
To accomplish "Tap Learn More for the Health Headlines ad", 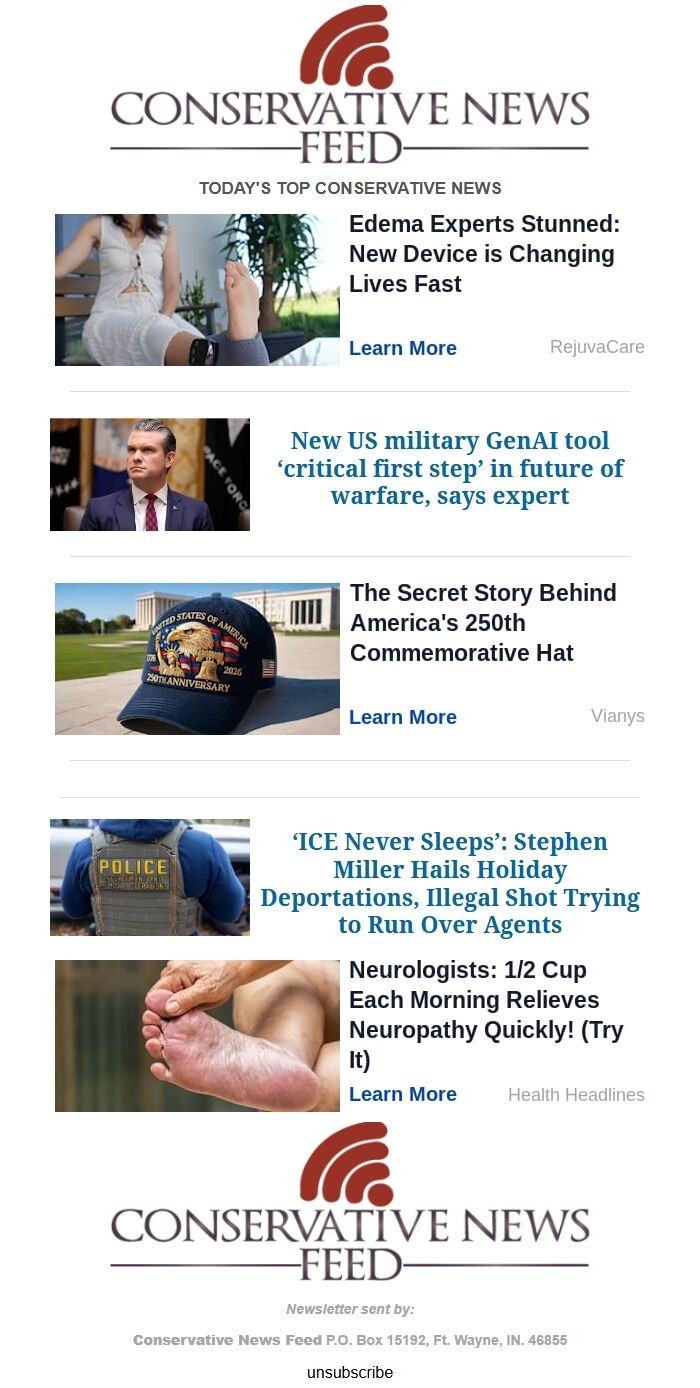I will [402, 1094].
